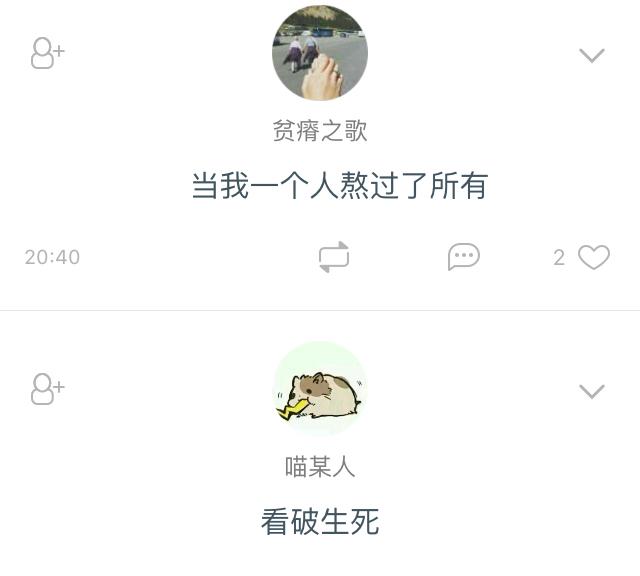
Task: Follow user 喵某人 via add-person icon
Action: tap(46, 389)
